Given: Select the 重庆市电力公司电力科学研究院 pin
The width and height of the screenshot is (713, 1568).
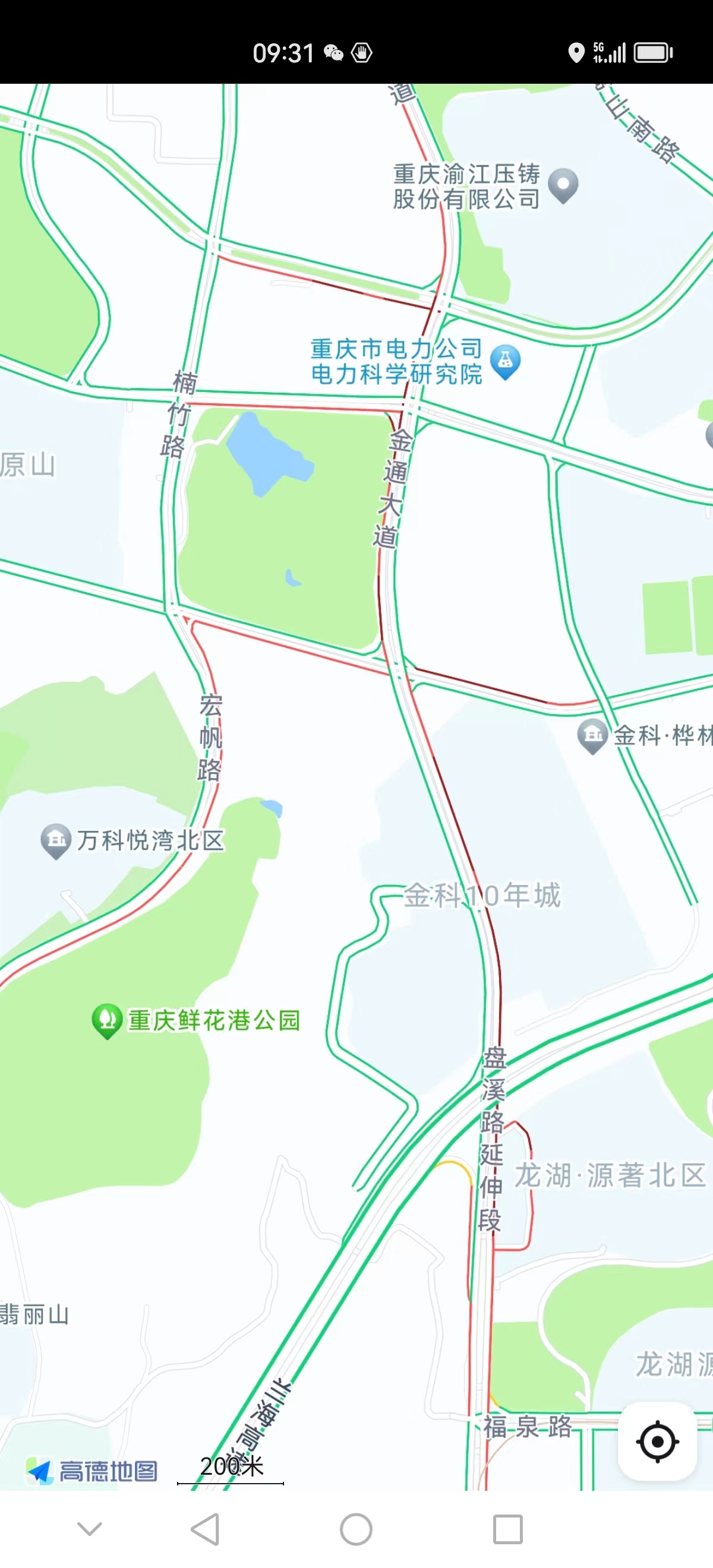Looking at the screenshot, I should [506, 362].
